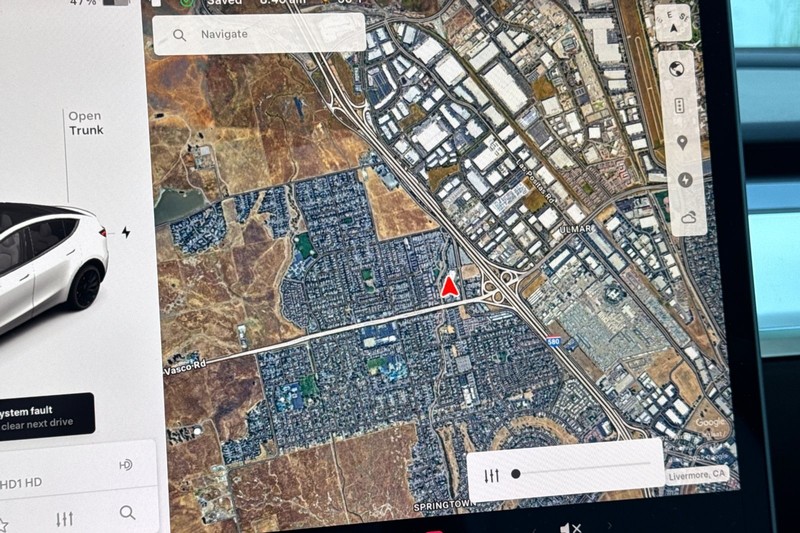Open the media player equalizer settings

65,518
